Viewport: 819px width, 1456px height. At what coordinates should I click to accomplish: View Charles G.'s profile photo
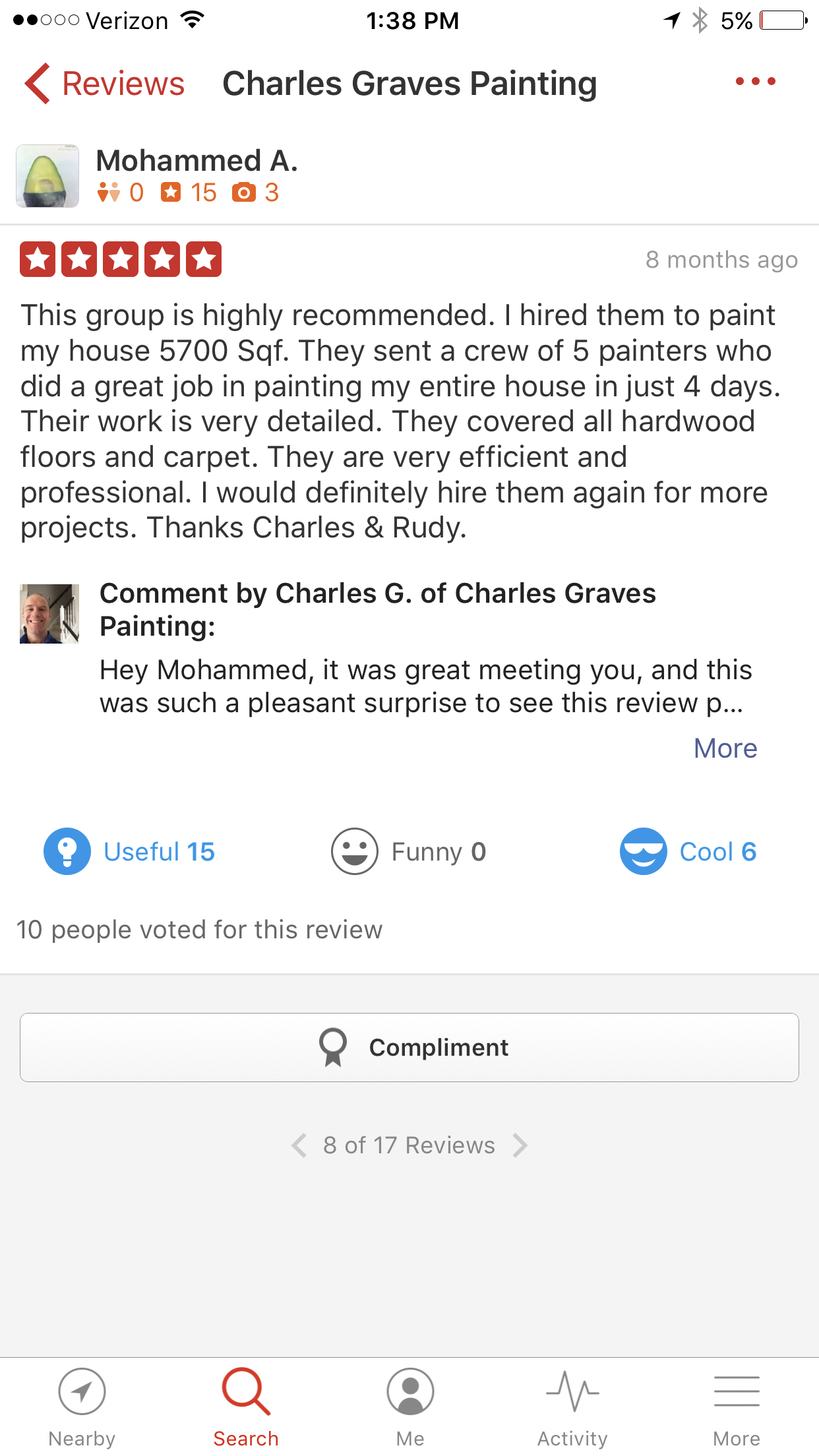tap(49, 613)
